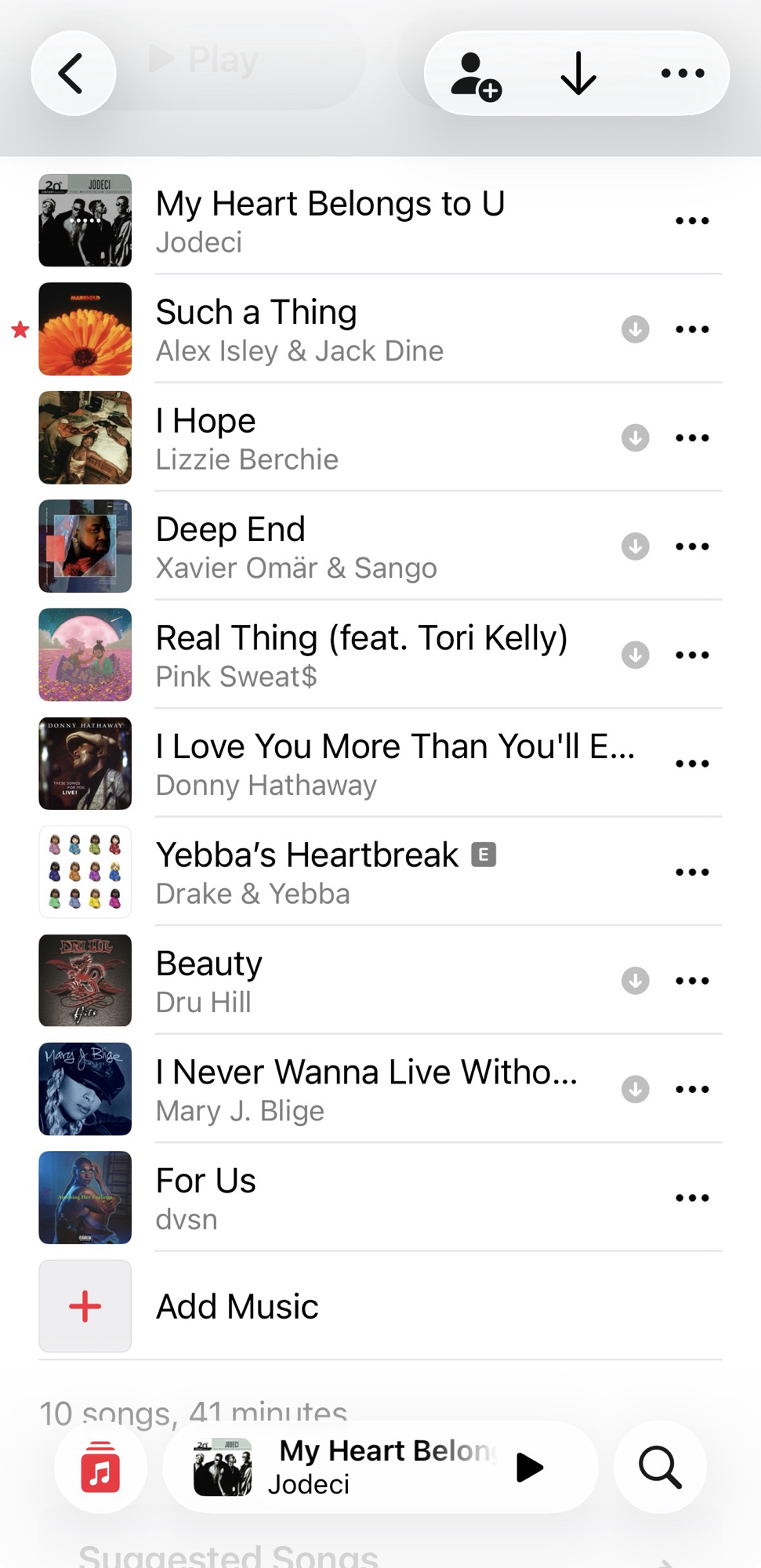The height and width of the screenshot is (1568, 761).
Task: Open the search magnifier
Action: click(x=660, y=1467)
